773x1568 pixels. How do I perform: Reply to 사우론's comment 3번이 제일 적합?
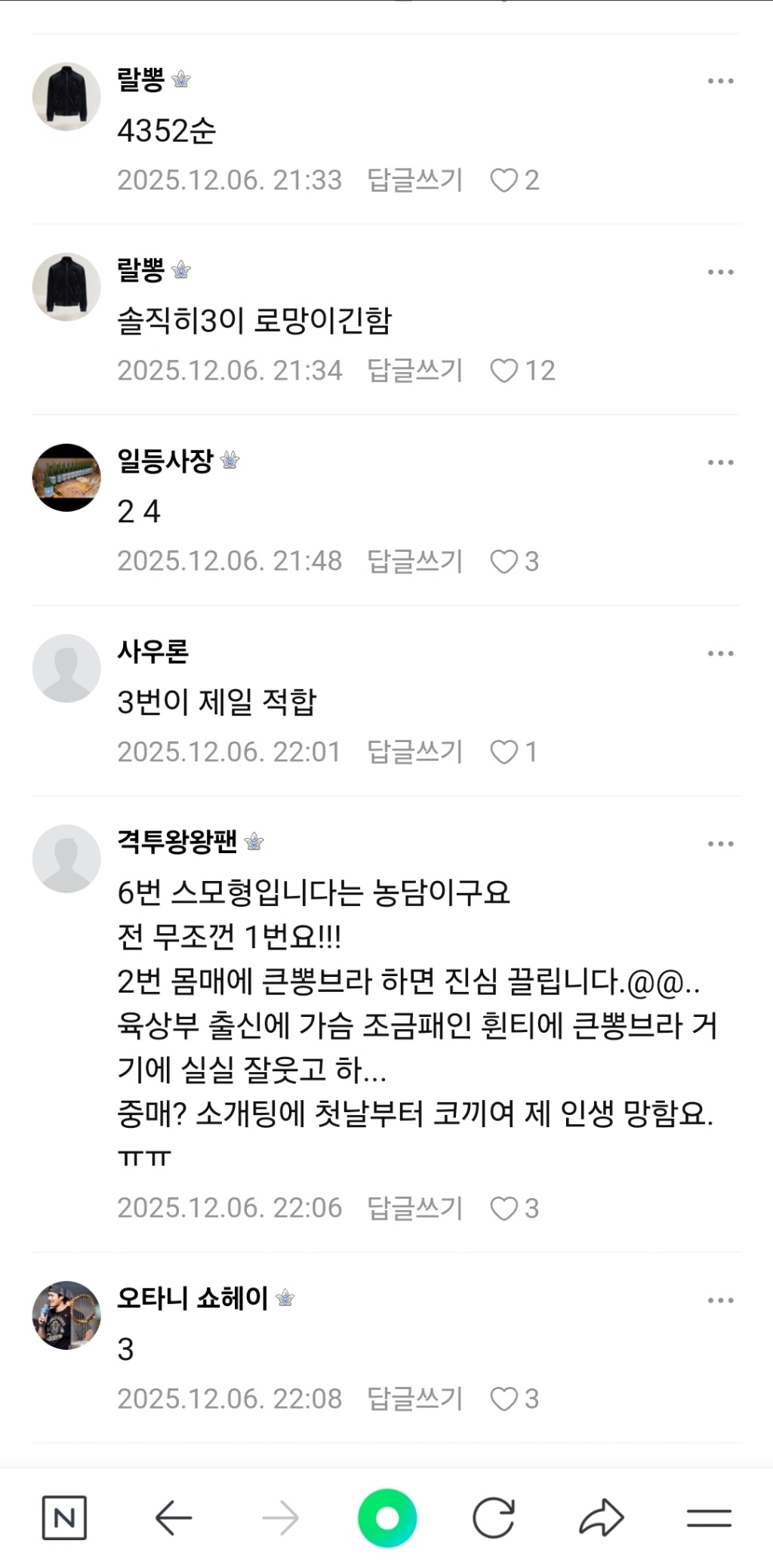(414, 752)
